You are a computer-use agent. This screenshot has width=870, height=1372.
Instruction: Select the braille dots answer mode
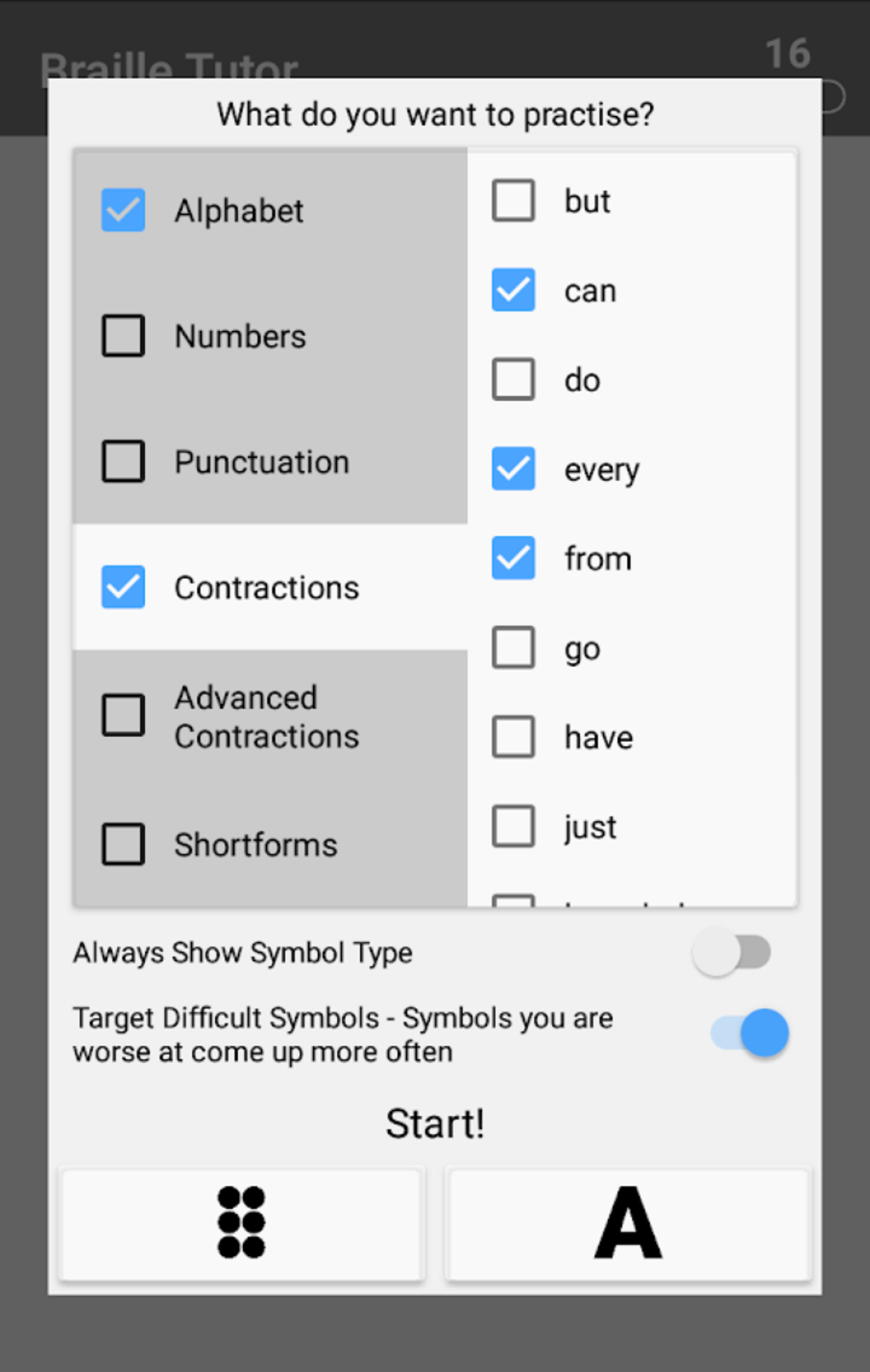click(241, 1225)
